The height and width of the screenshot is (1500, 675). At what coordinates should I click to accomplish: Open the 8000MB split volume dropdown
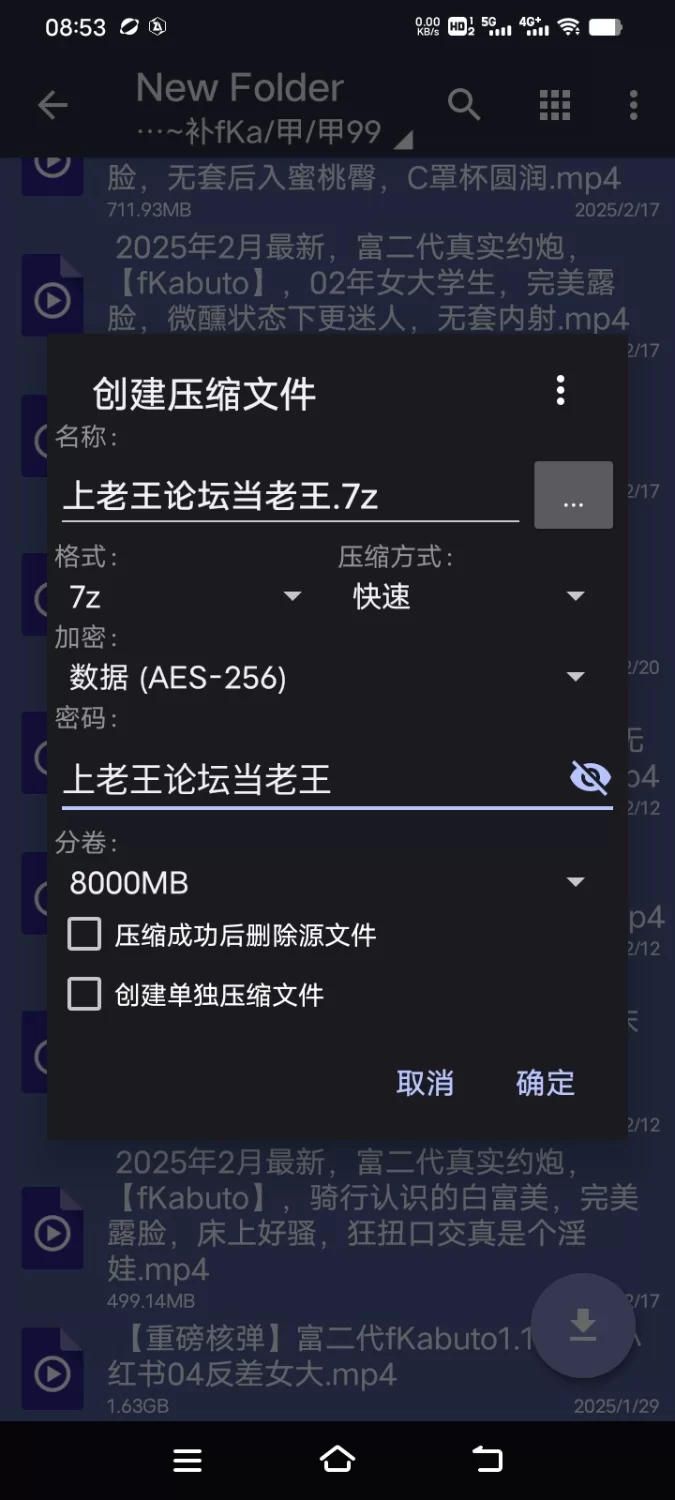(x=327, y=883)
